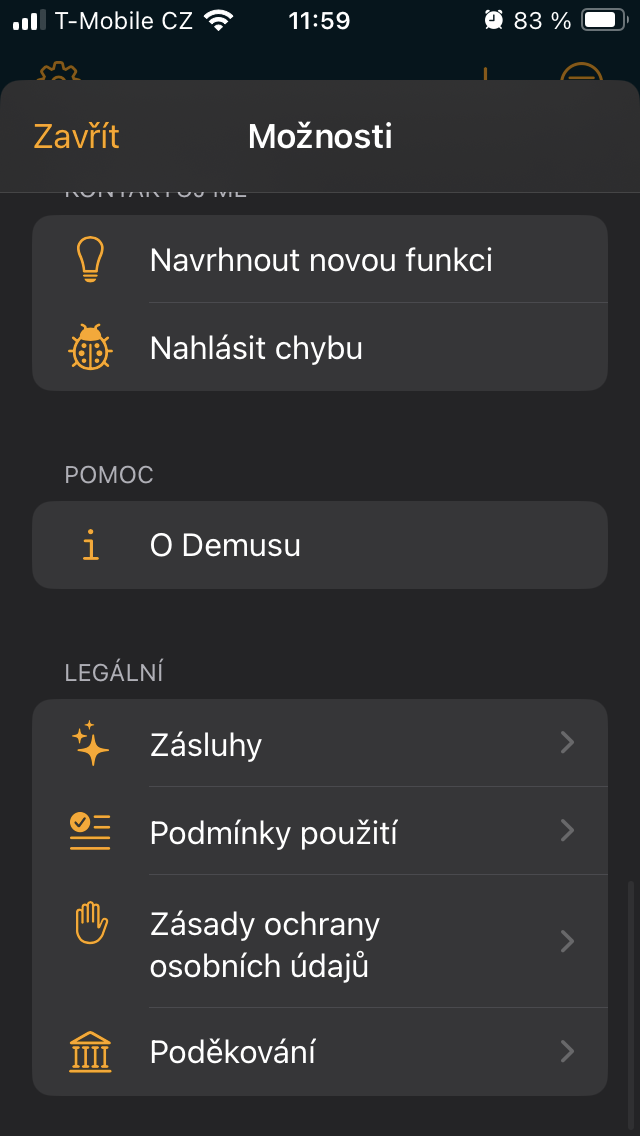Open Zásady ochrany osobních údajů

tap(320, 941)
